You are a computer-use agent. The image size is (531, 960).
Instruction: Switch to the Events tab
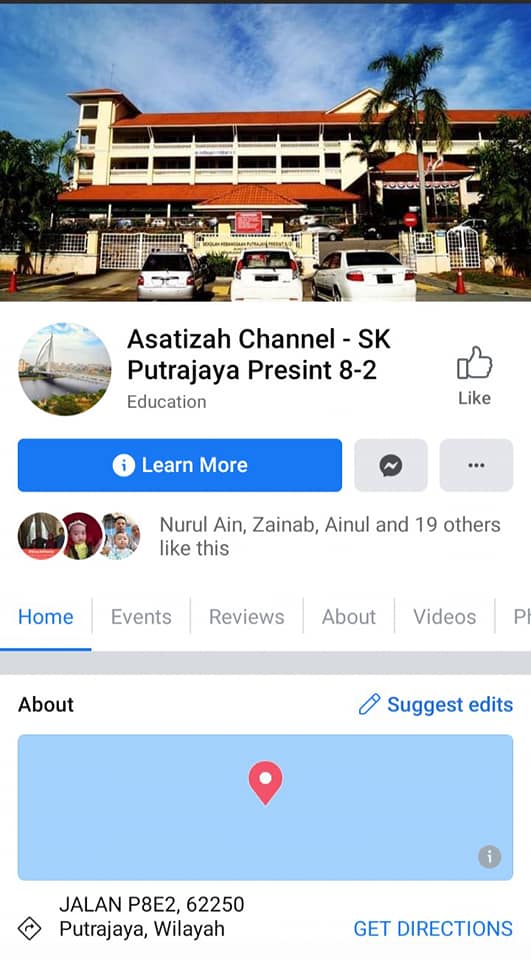coord(141,617)
